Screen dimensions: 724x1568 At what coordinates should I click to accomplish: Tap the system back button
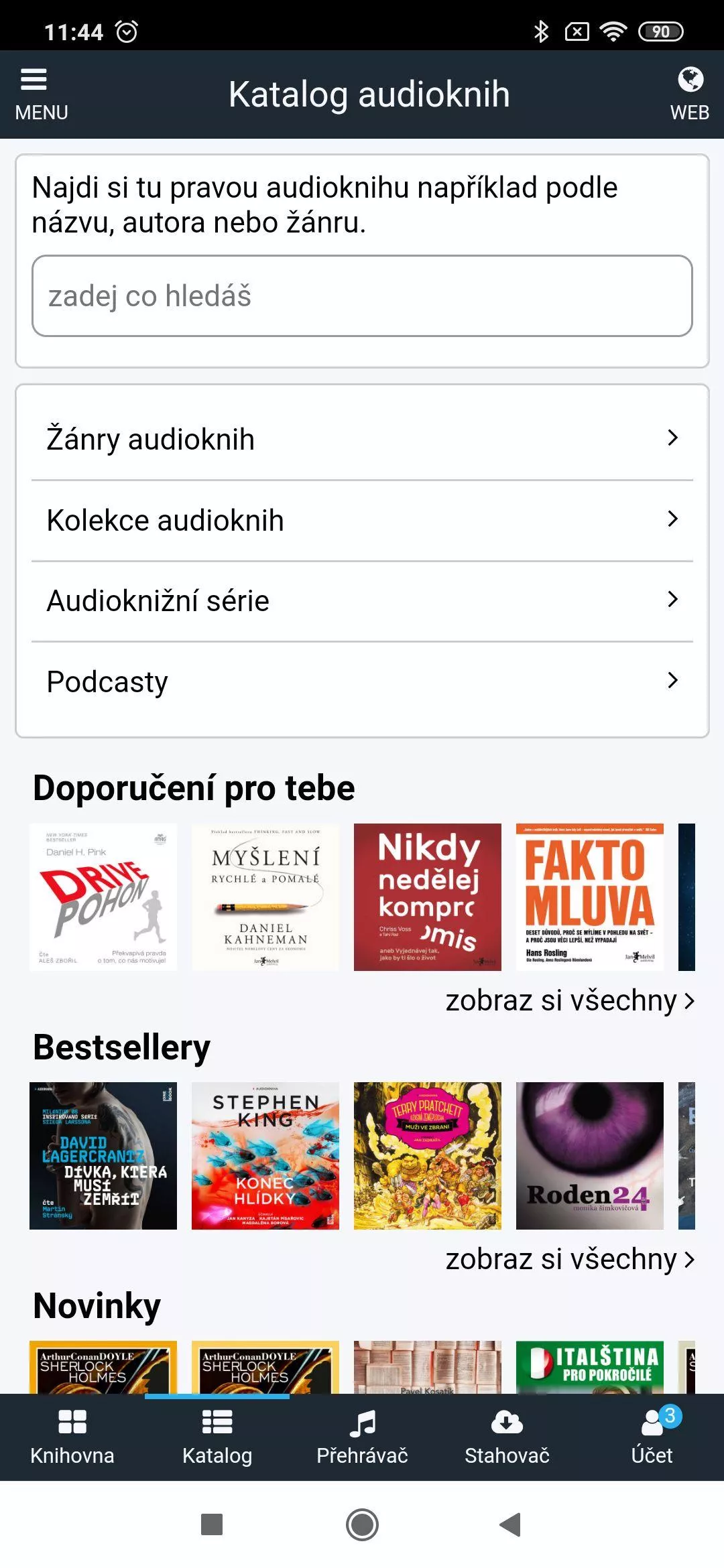point(511,1524)
